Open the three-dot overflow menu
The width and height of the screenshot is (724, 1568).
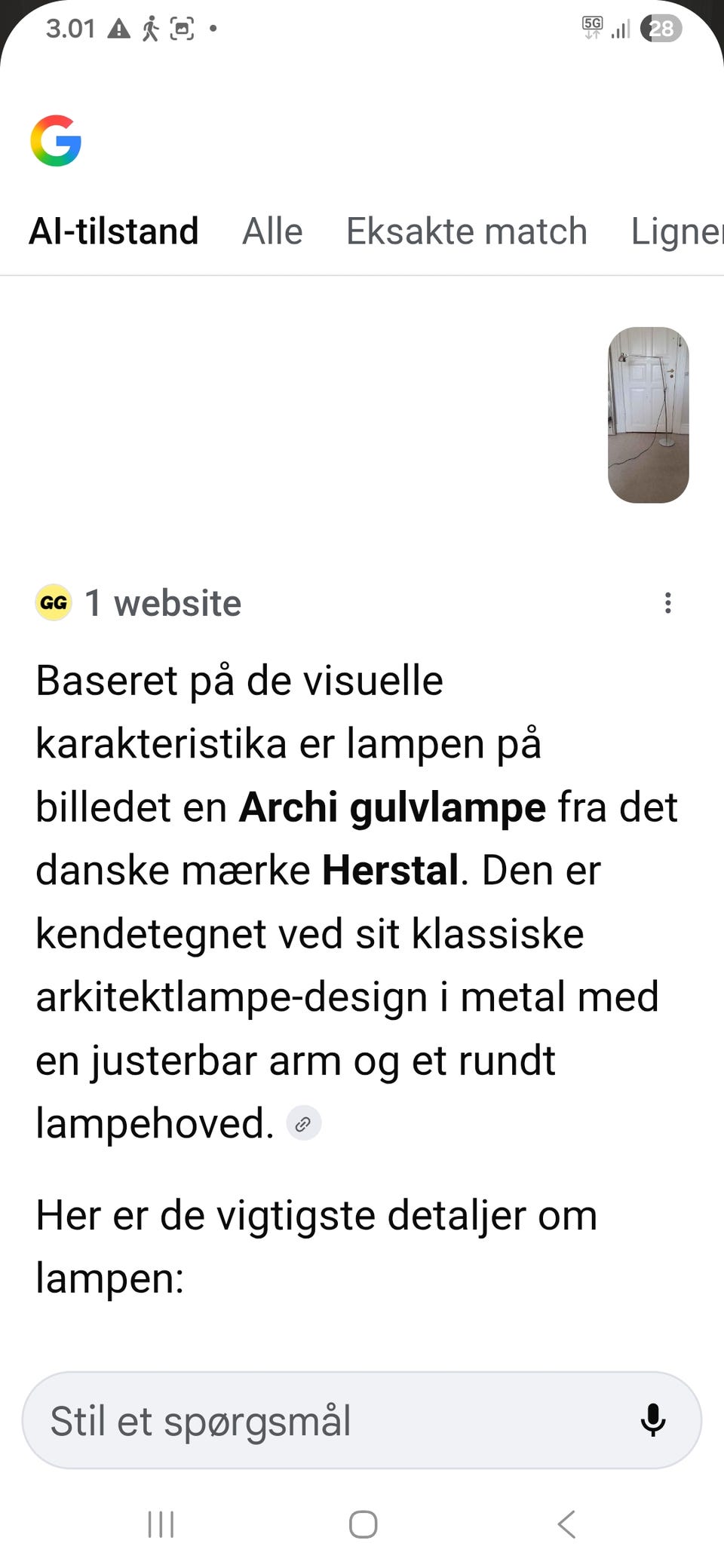(x=668, y=603)
